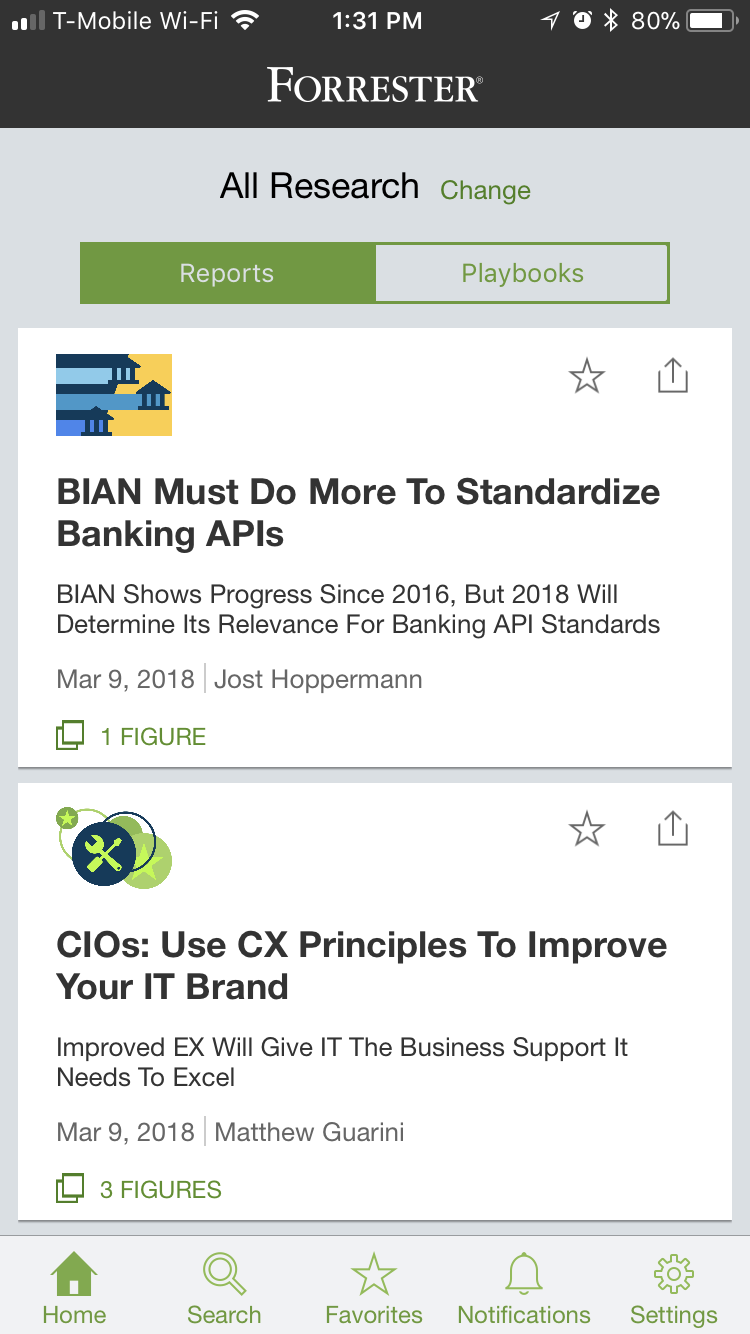The height and width of the screenshot is (1334, 750).
Task: Go to the Home tab
Action: (74, 1288)
